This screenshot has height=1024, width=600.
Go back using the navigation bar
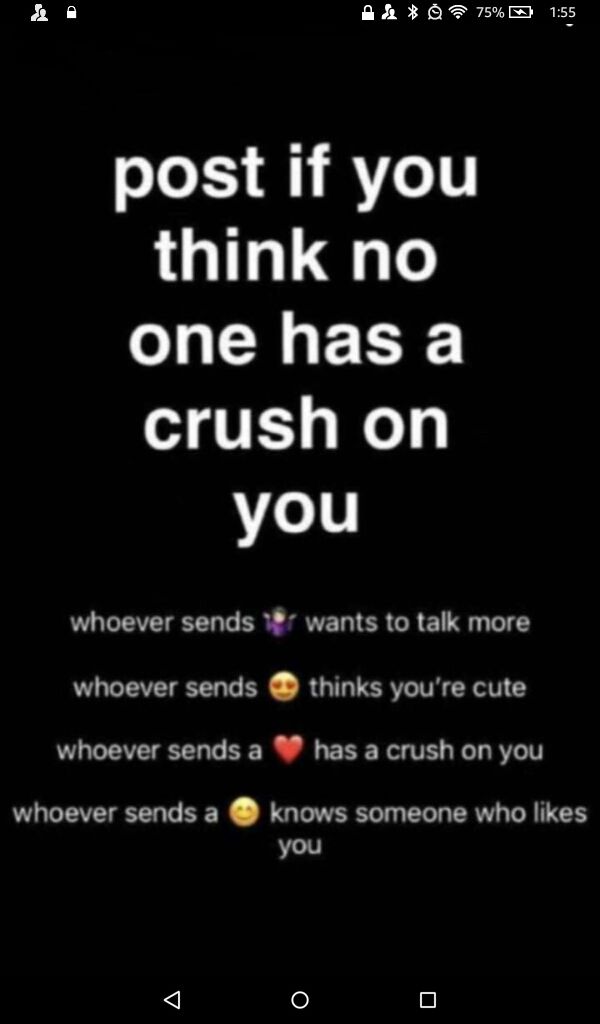pyautogui.click(x=172, y=999)
